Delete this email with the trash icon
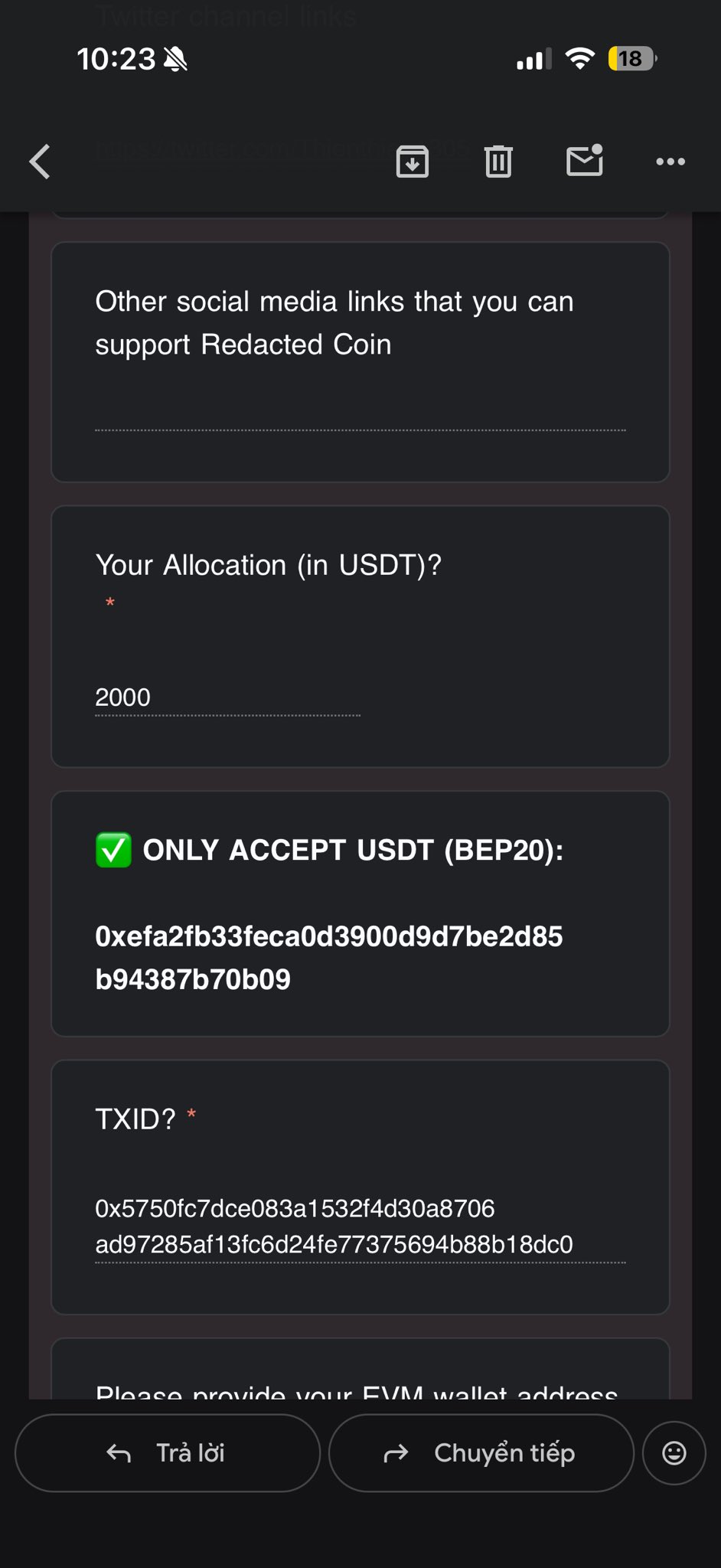This screenshot has width=721, height=1568. [498, 162]
